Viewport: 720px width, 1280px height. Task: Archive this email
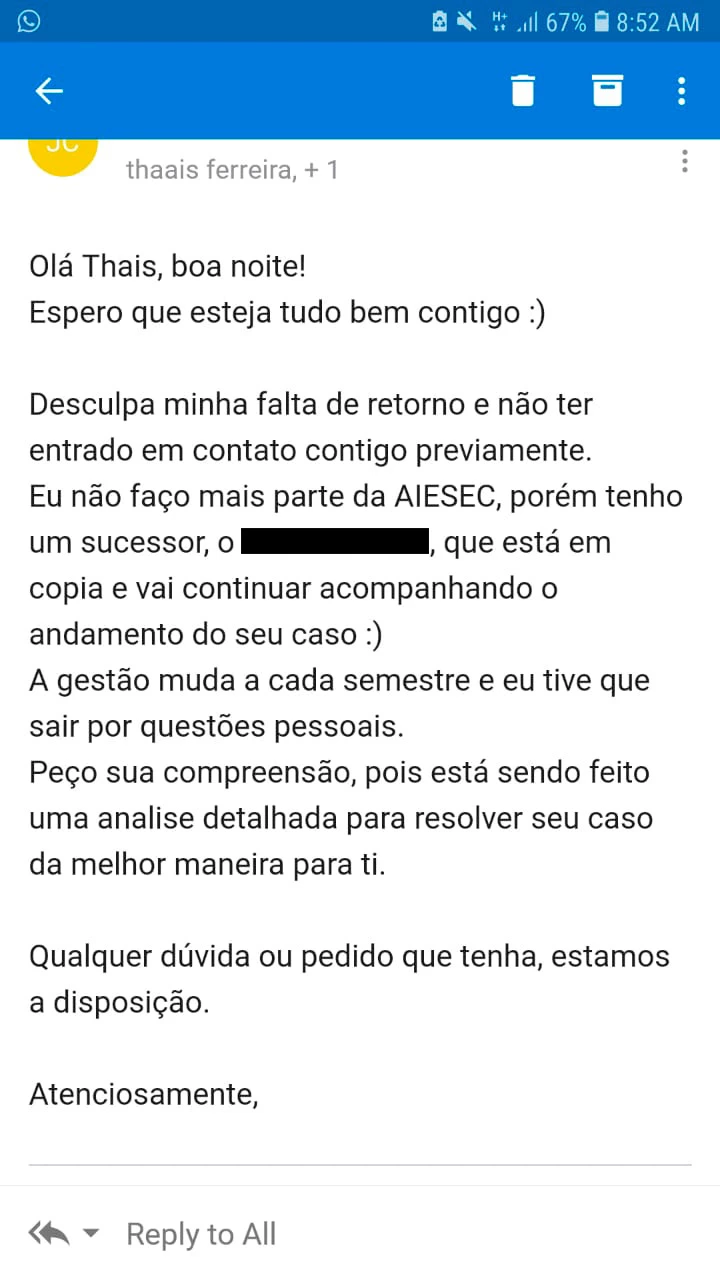click(607, 91)
